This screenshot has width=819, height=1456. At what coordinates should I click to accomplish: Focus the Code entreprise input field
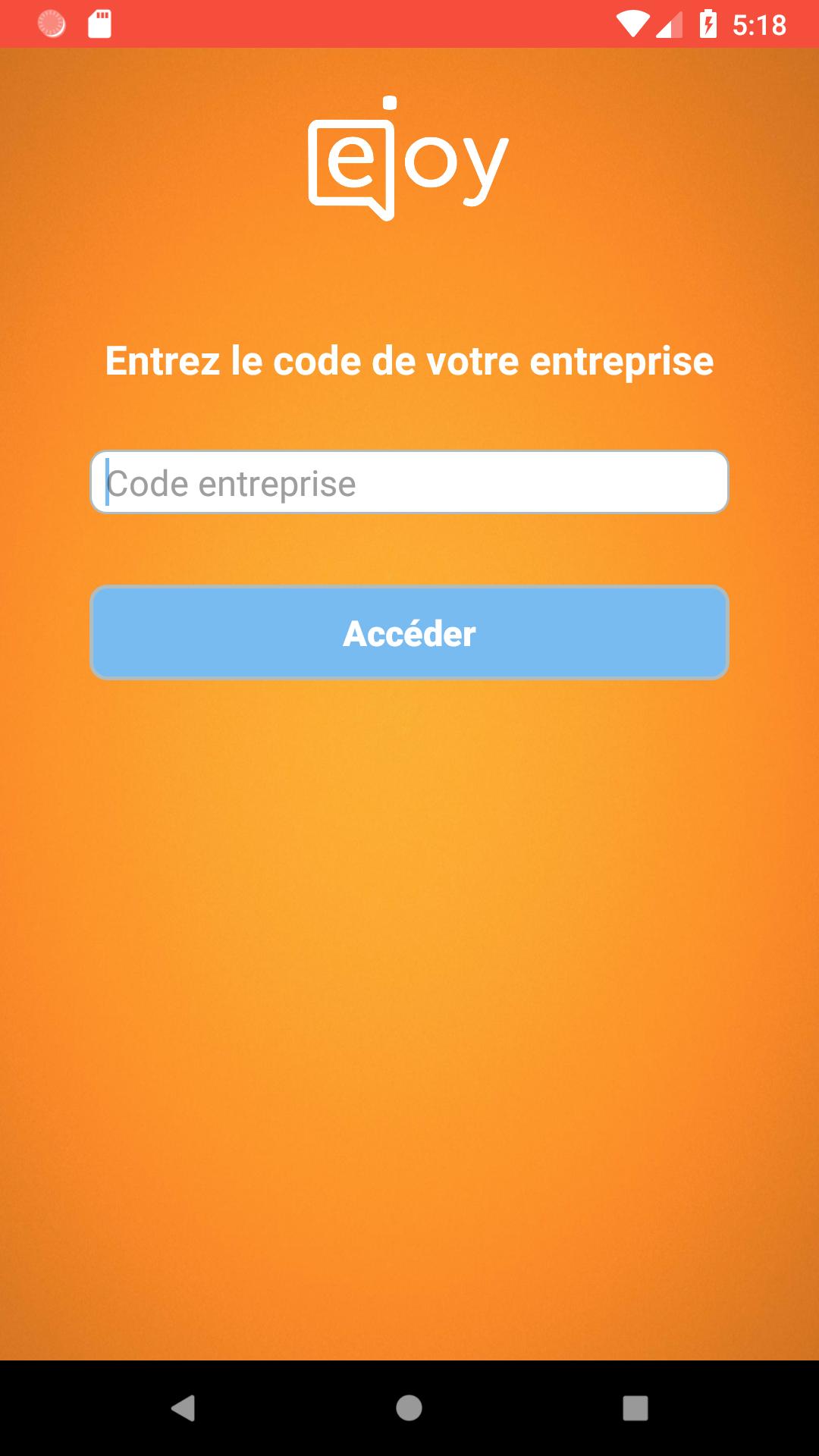[409, 482]
